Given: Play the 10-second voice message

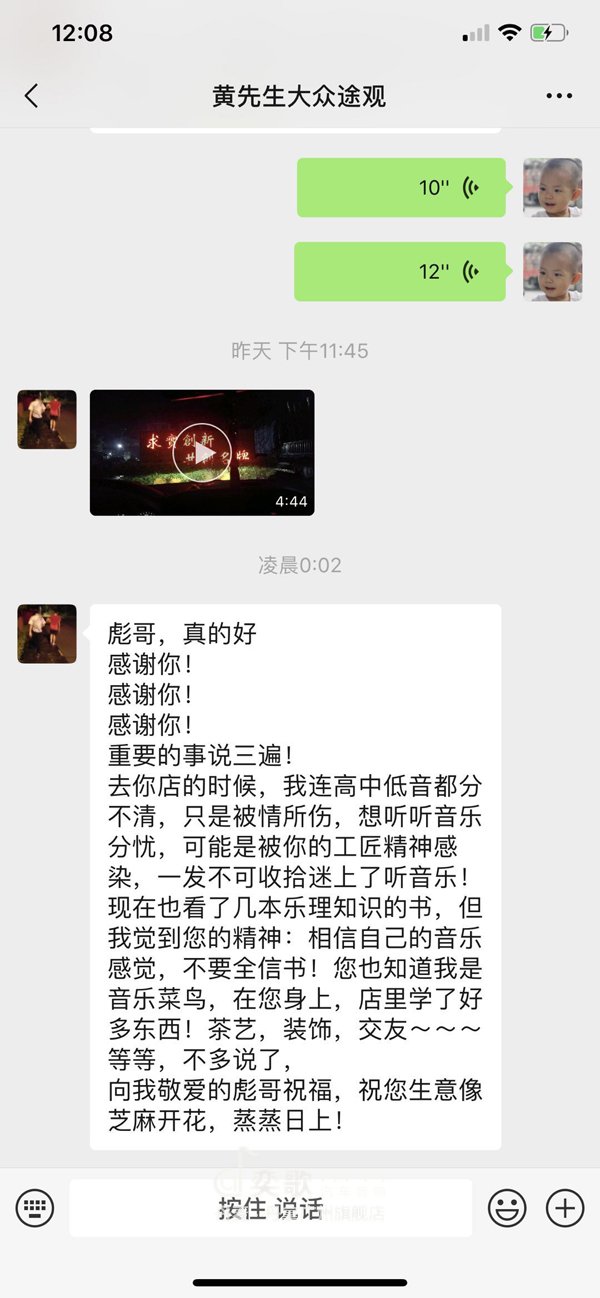Looking at the screenshot, I should tap(402, 187).
